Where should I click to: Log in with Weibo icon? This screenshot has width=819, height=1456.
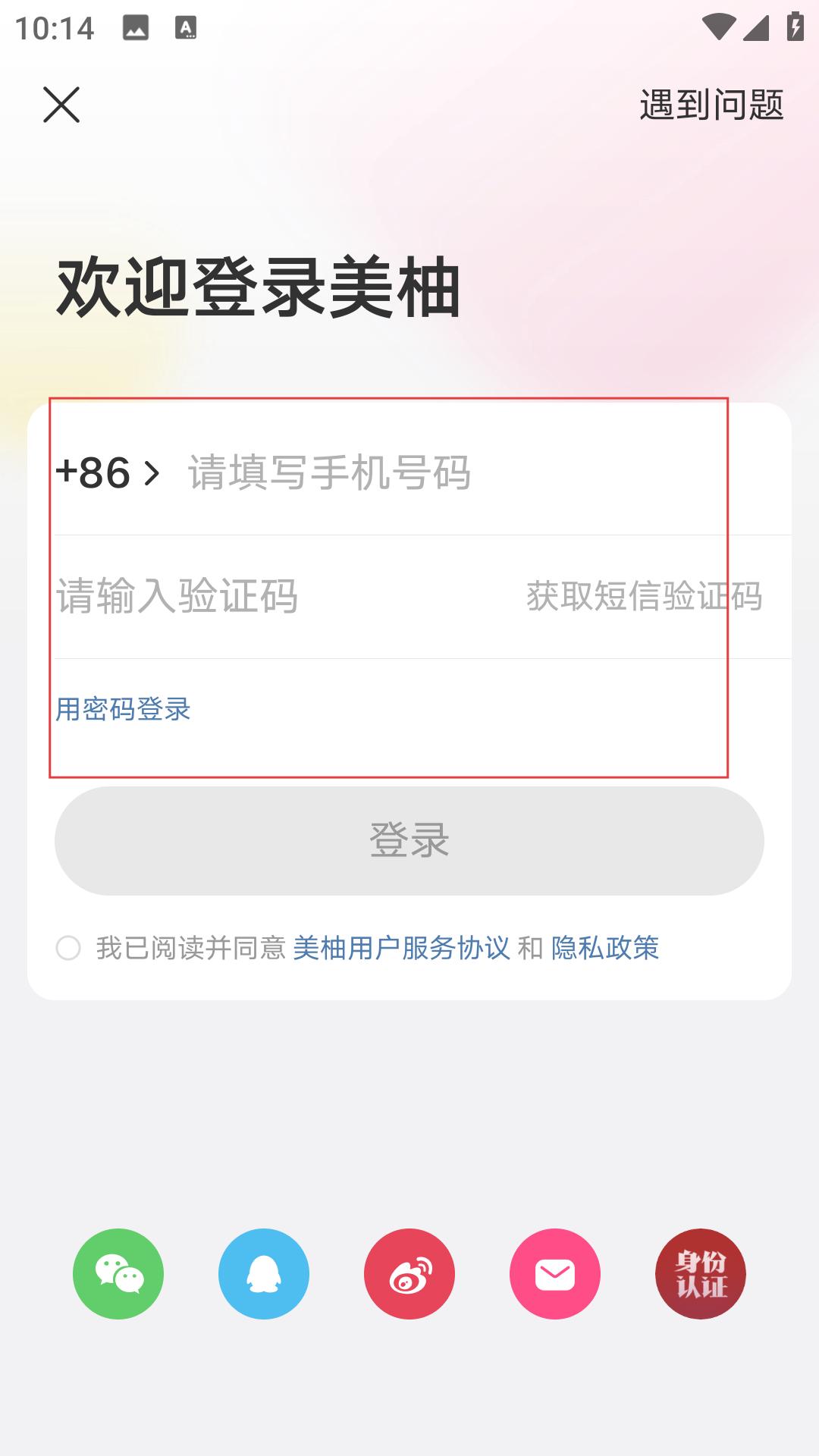[409, 1274]
